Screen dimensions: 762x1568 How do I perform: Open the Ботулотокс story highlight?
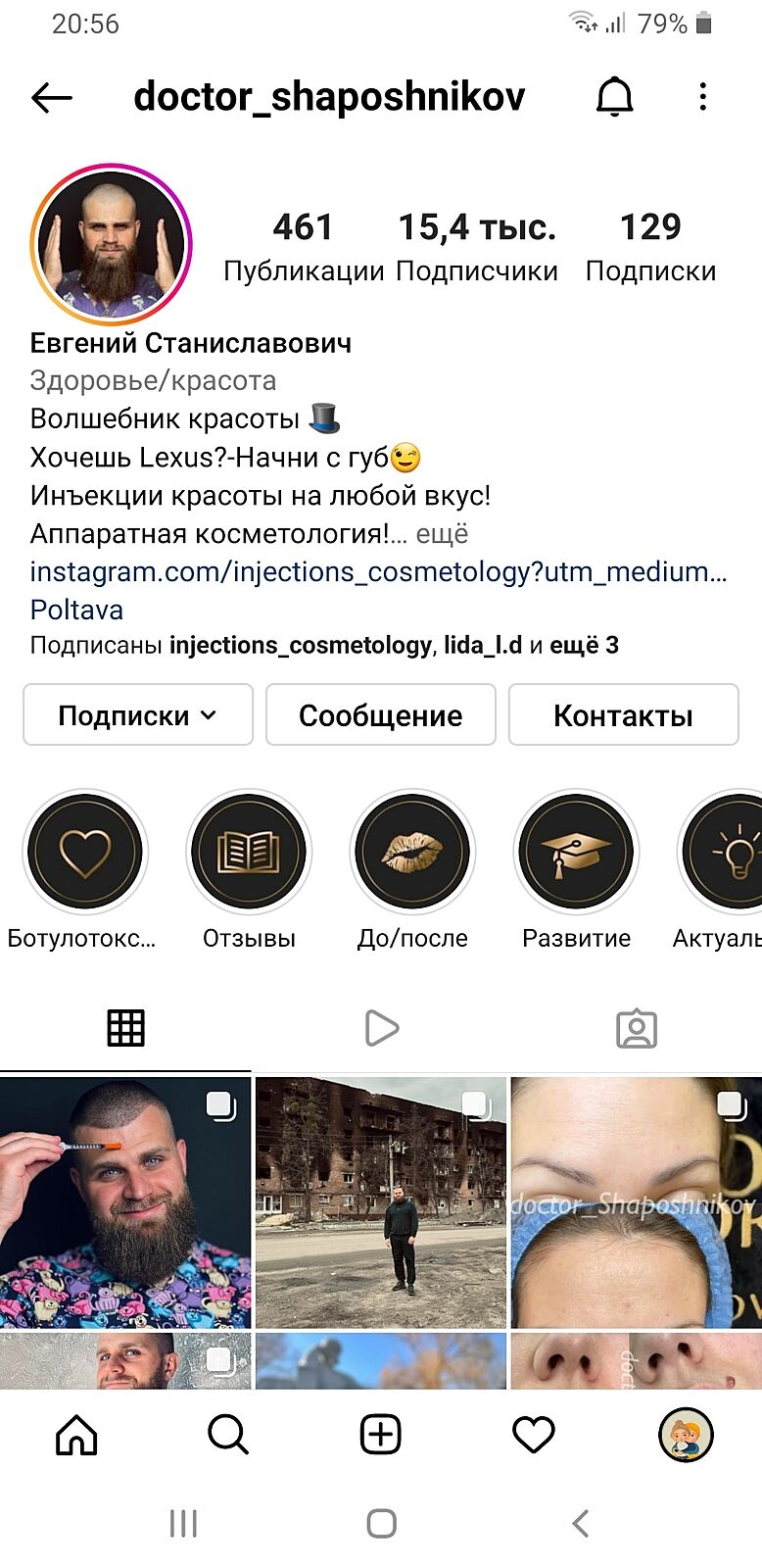[85, 853]
